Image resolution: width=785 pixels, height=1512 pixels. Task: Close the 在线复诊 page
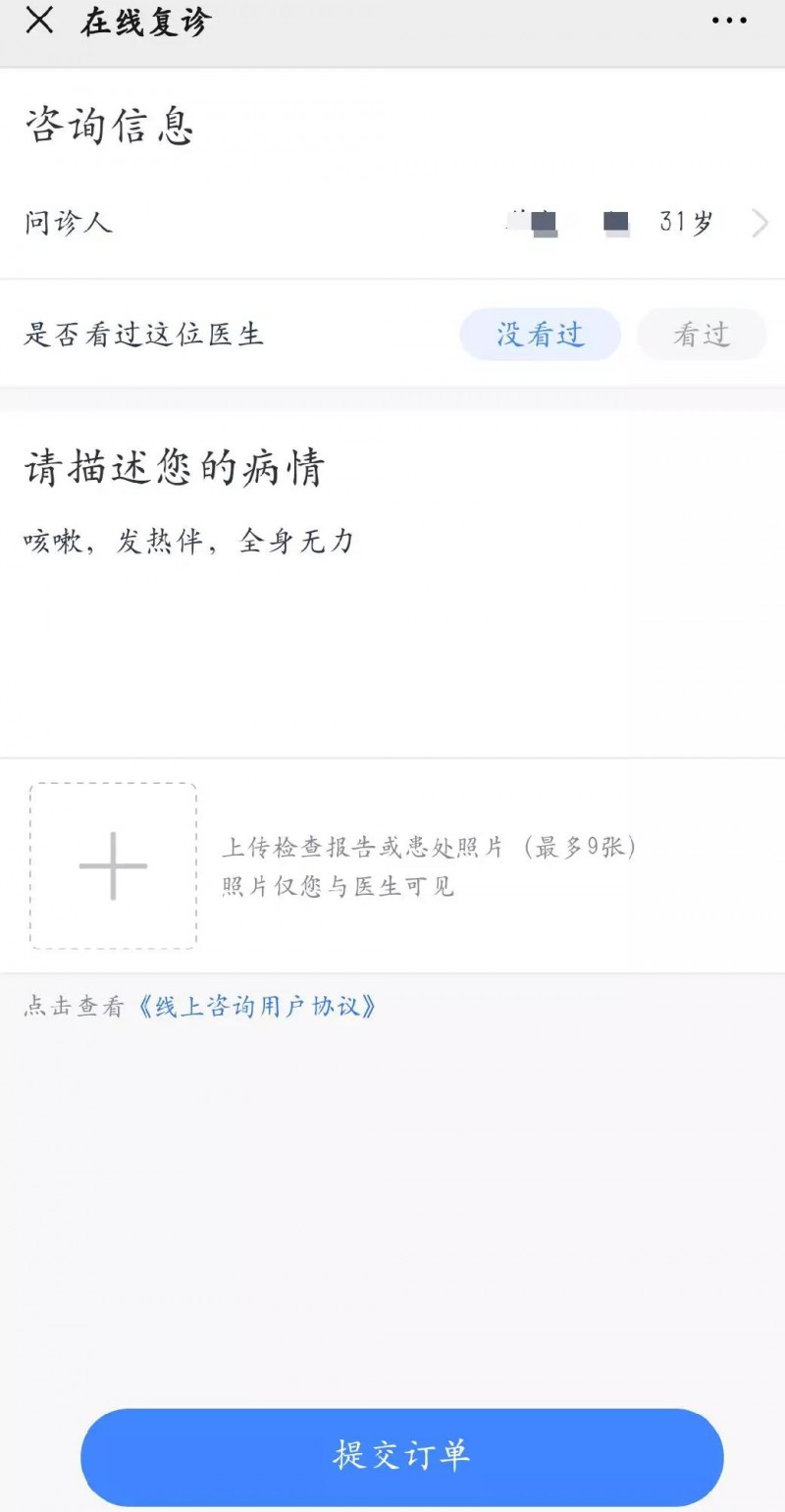click(x=39, y=22)
